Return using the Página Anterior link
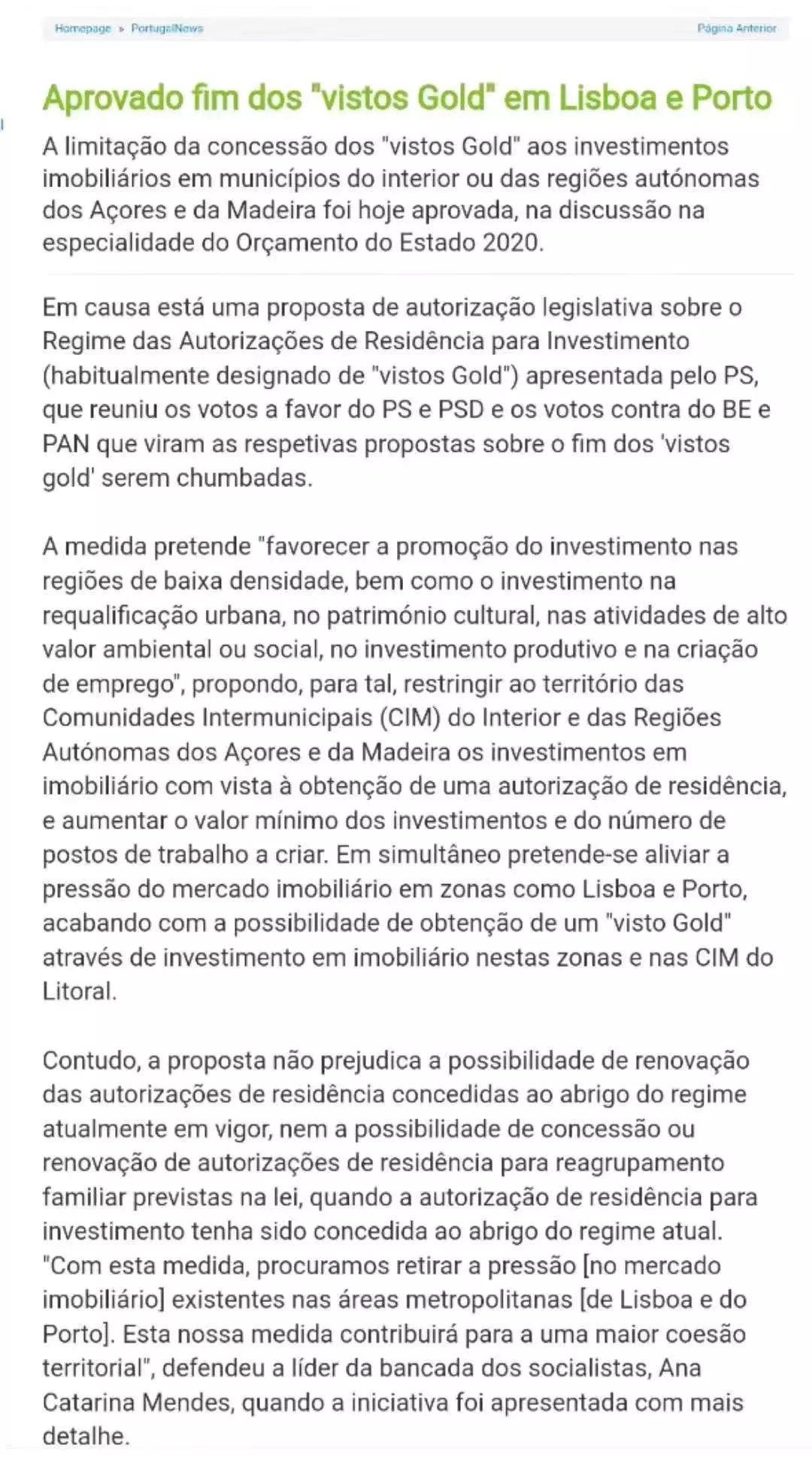 pos(736,29)
